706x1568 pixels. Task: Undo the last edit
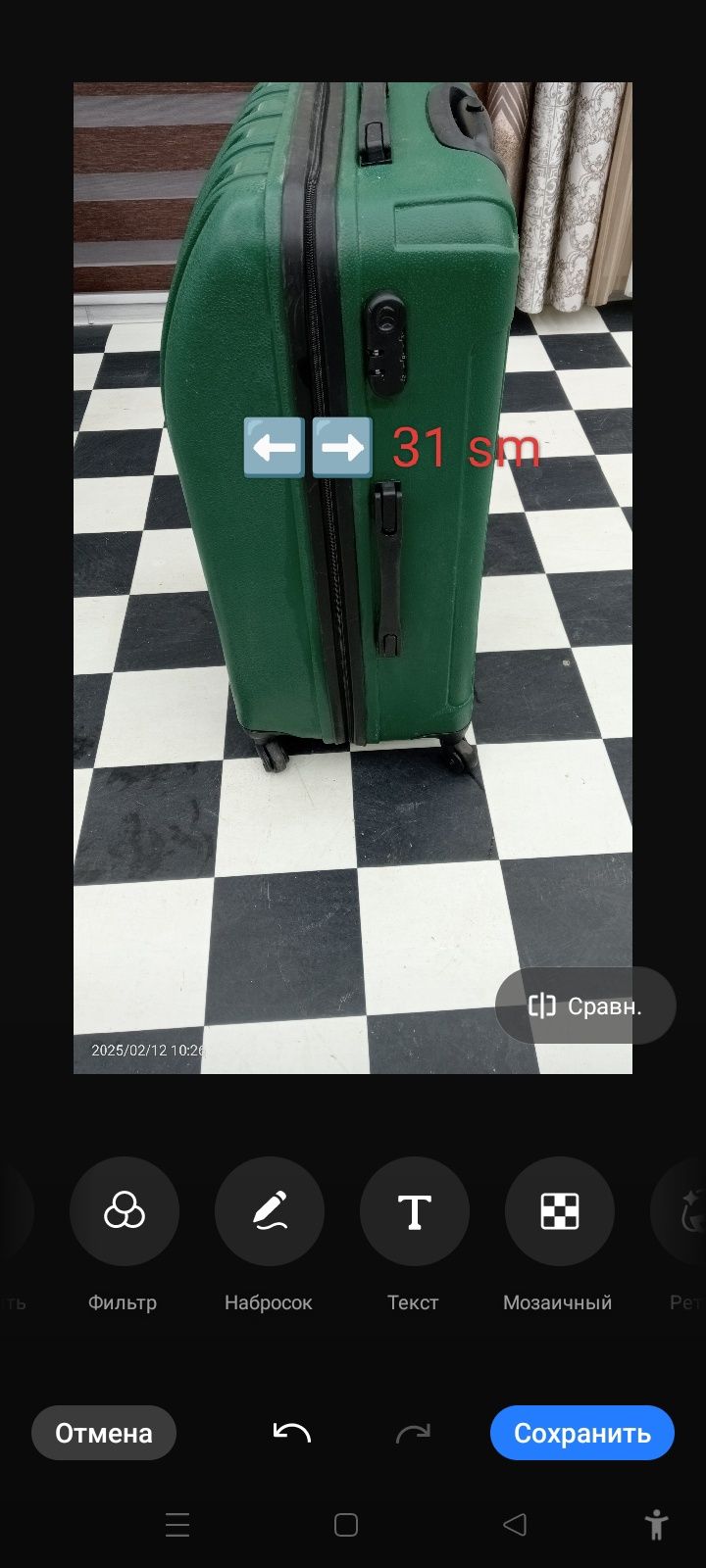click(x=291, y=1433)
